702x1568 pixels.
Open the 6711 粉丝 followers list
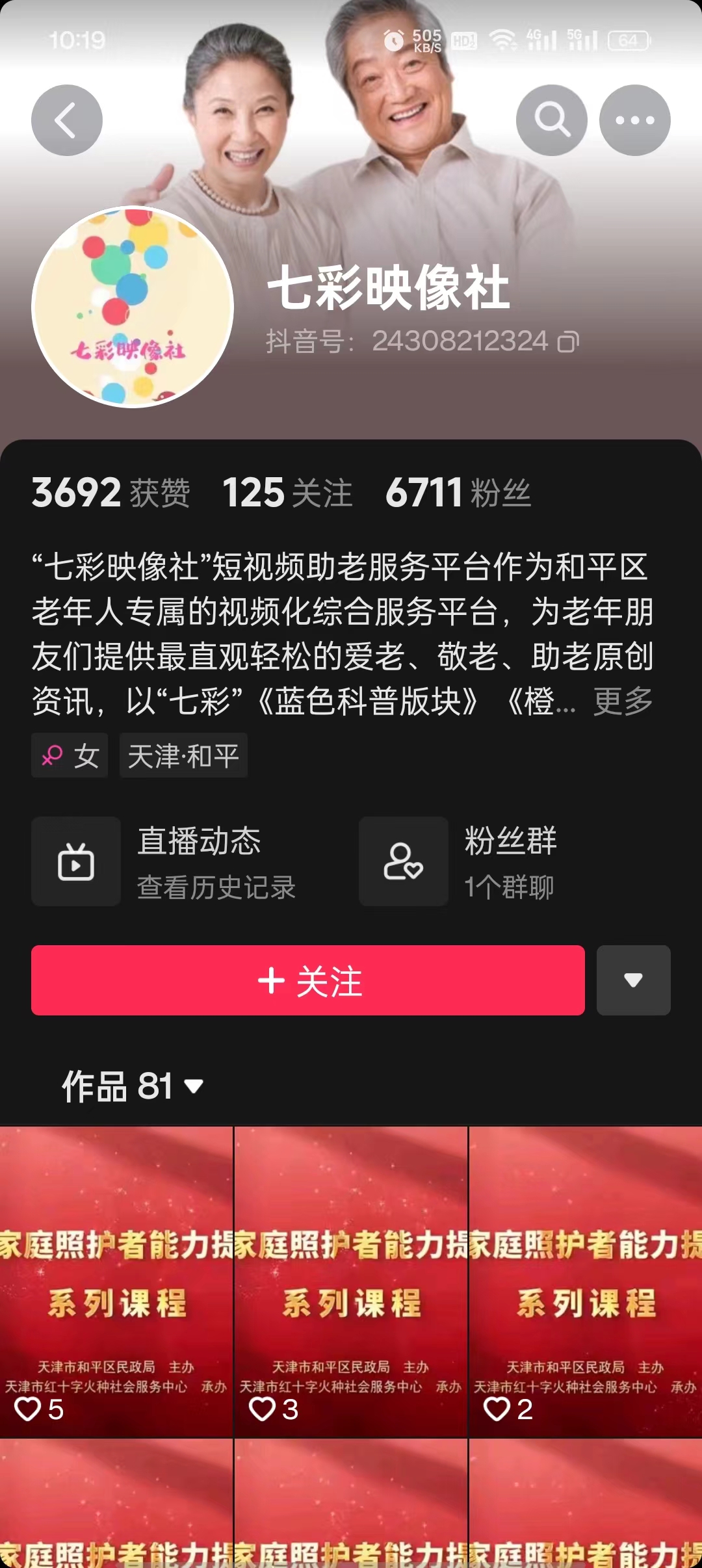[x=458, y=493]
